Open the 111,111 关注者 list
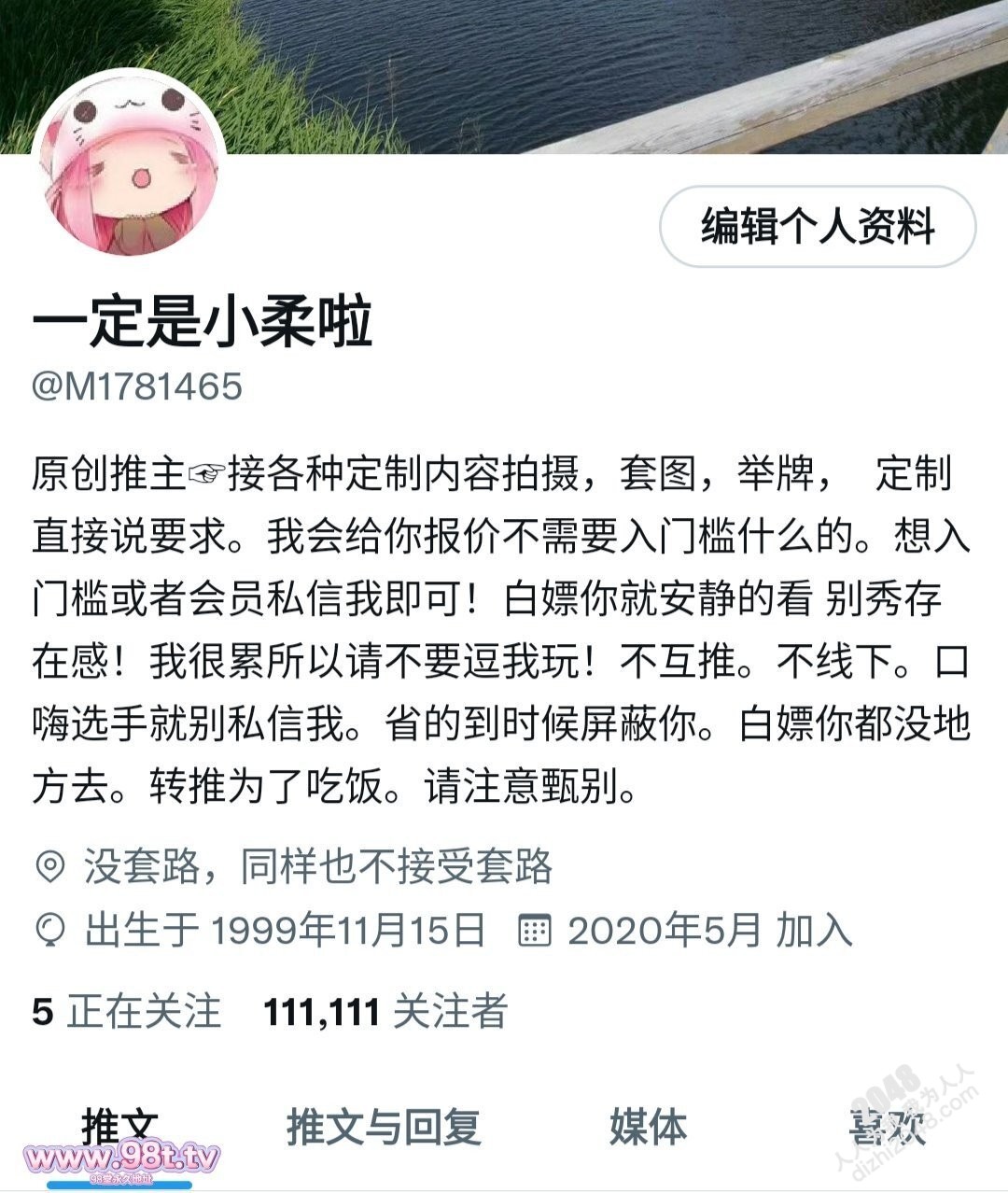This screenshot has width=1008, height=1193. [385, 1012]
